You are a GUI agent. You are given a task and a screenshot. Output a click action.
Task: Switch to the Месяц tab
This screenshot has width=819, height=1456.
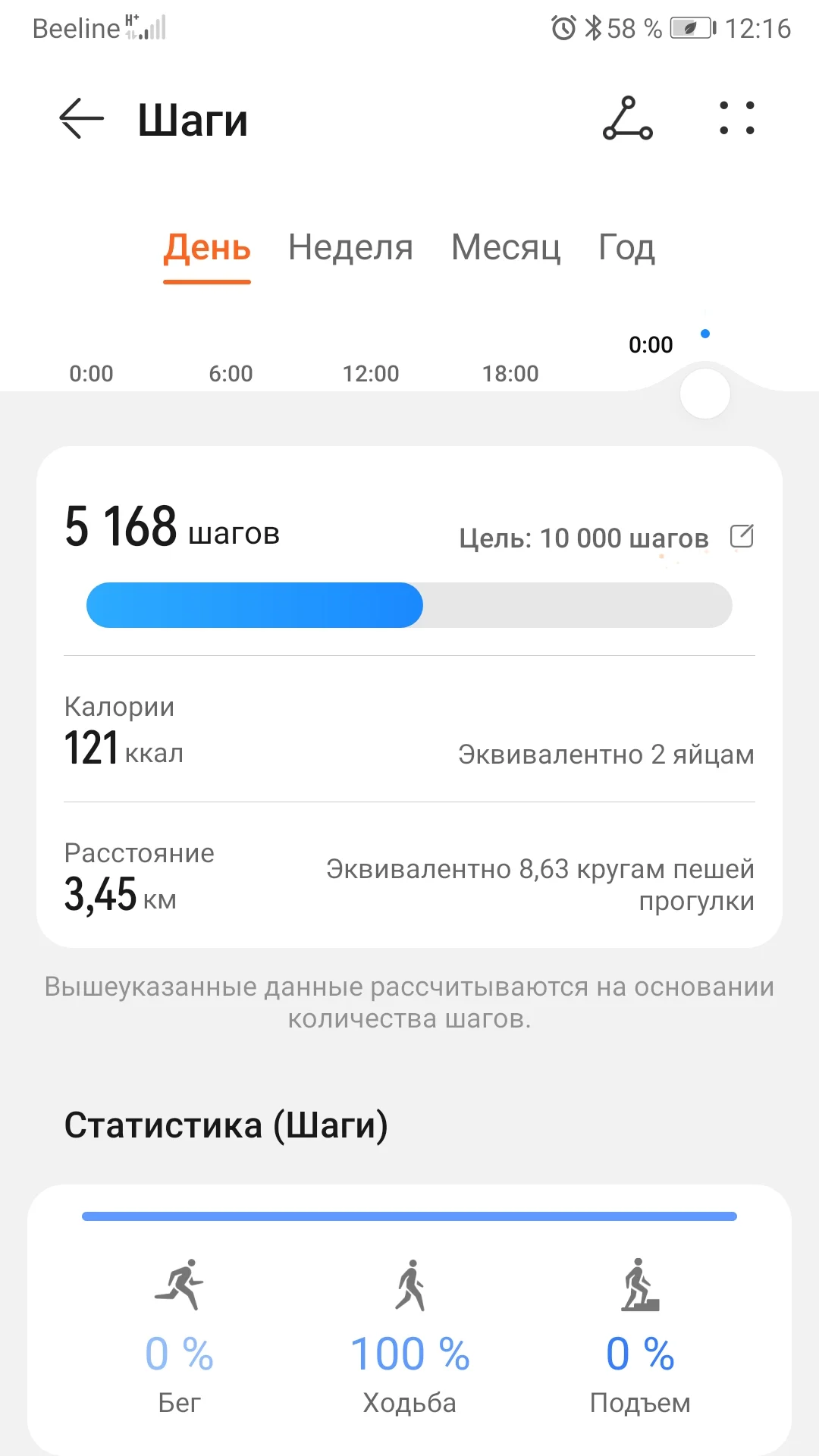(x=506, y=248)
